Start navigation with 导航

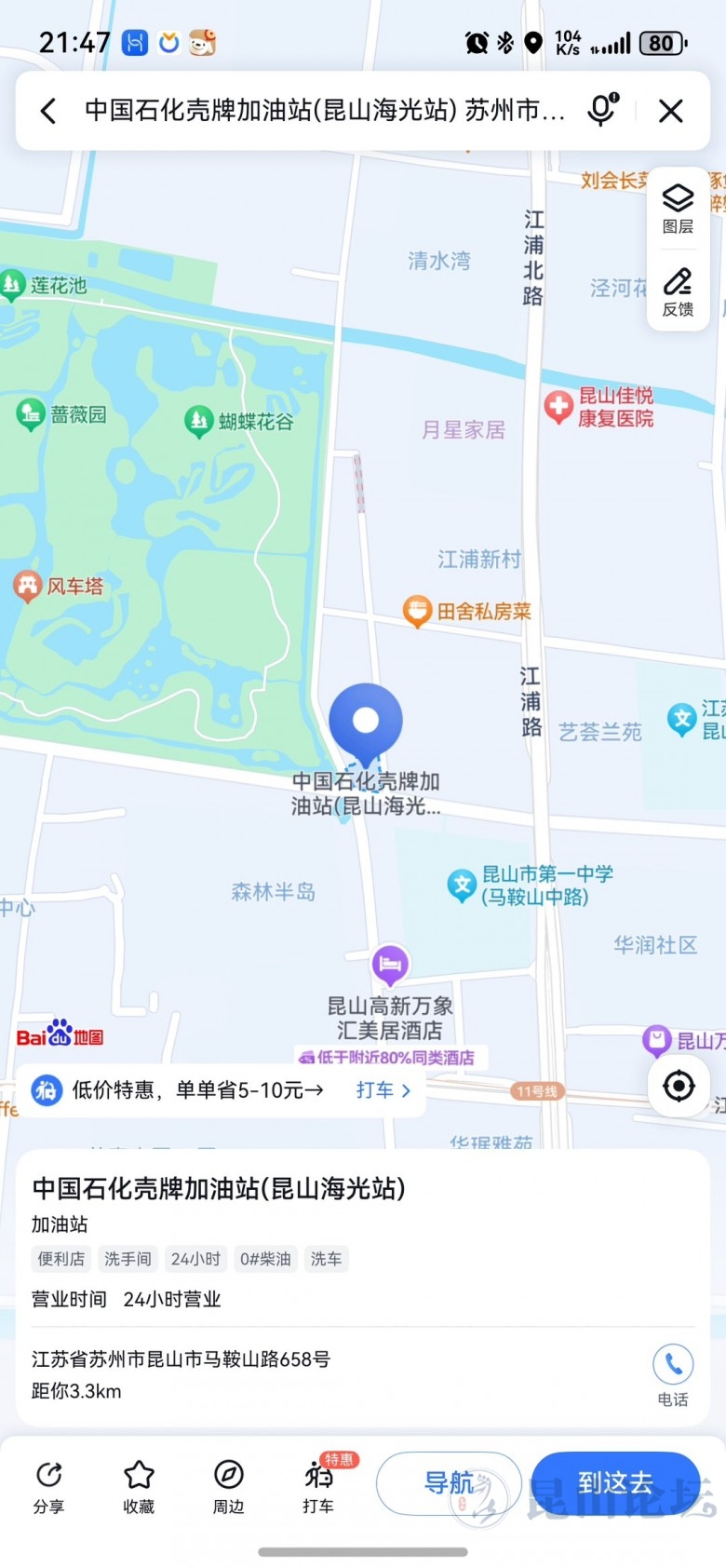(449, 1482)
